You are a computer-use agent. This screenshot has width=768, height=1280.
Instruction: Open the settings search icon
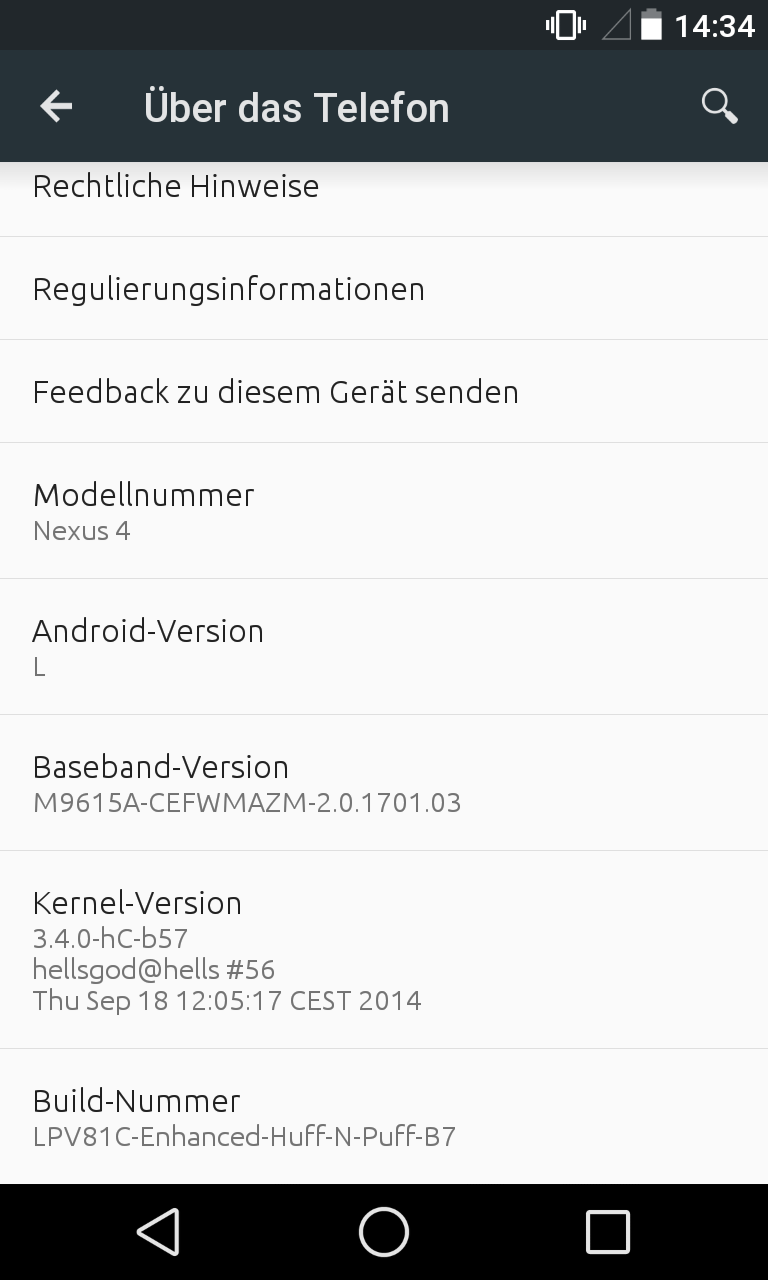coord(719,106)
